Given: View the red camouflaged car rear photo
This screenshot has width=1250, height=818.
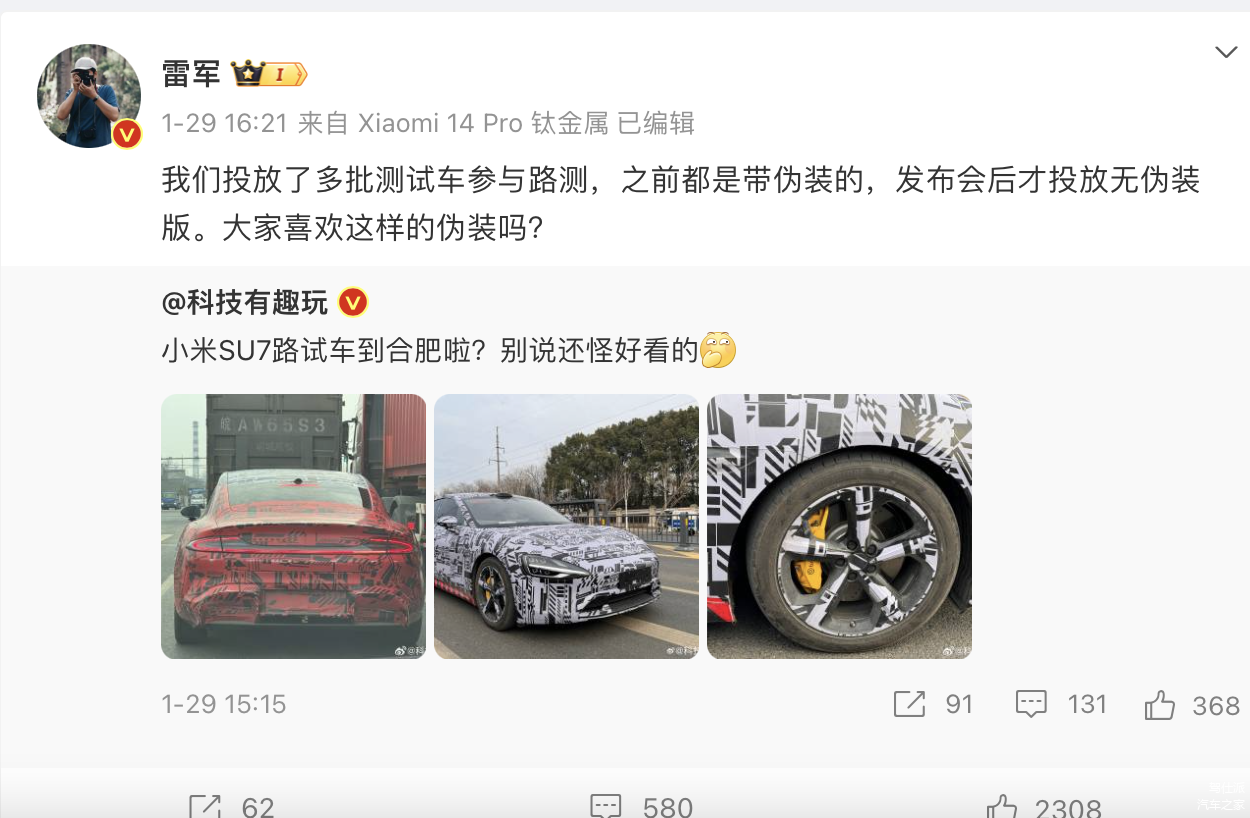Looking at the screenshot, I should point(293,526).
